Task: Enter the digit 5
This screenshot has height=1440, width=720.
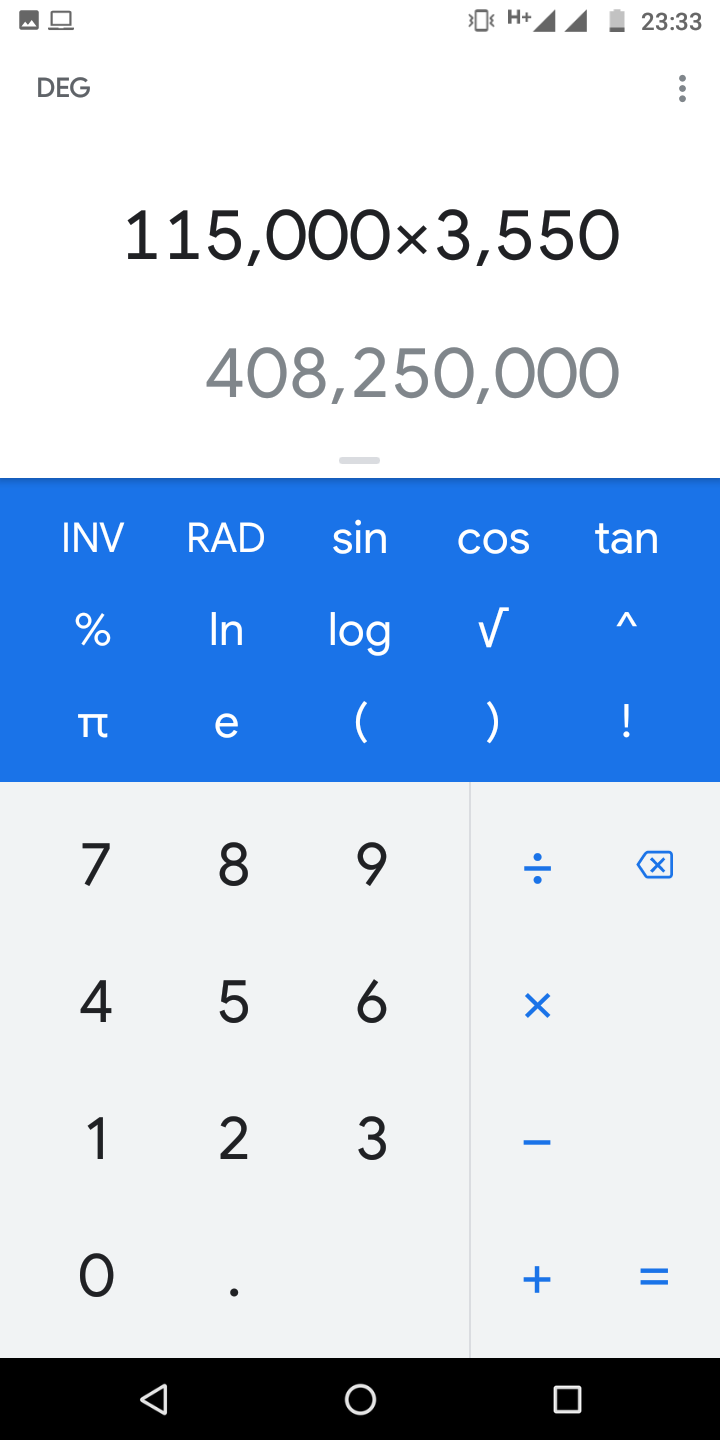Action: [233, 1002]
